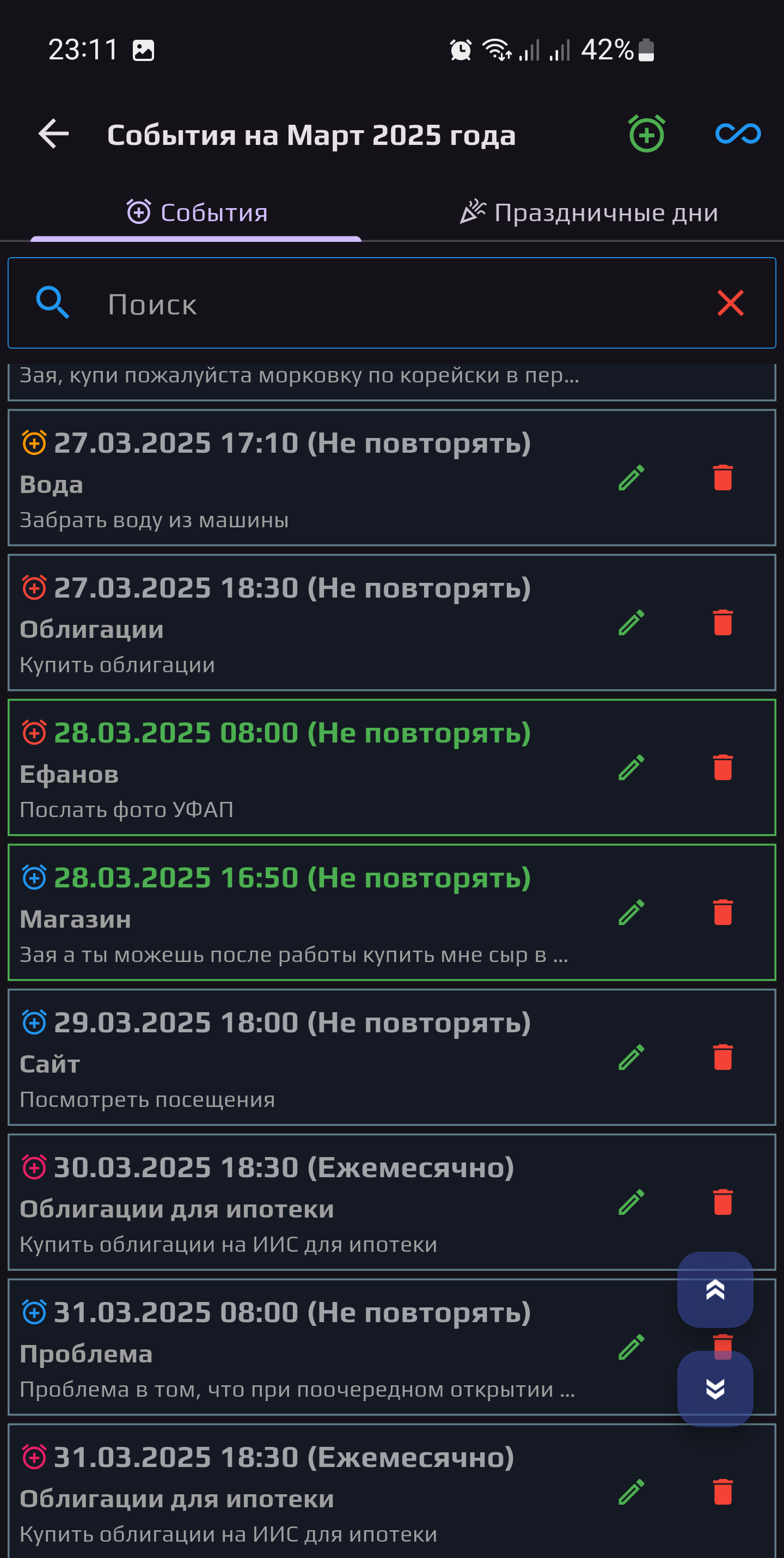Tap the blue infinity icon in the top bar
The height and width of the screenshot is (1558, 784).
pyautogui.click(x=739, y=134)
